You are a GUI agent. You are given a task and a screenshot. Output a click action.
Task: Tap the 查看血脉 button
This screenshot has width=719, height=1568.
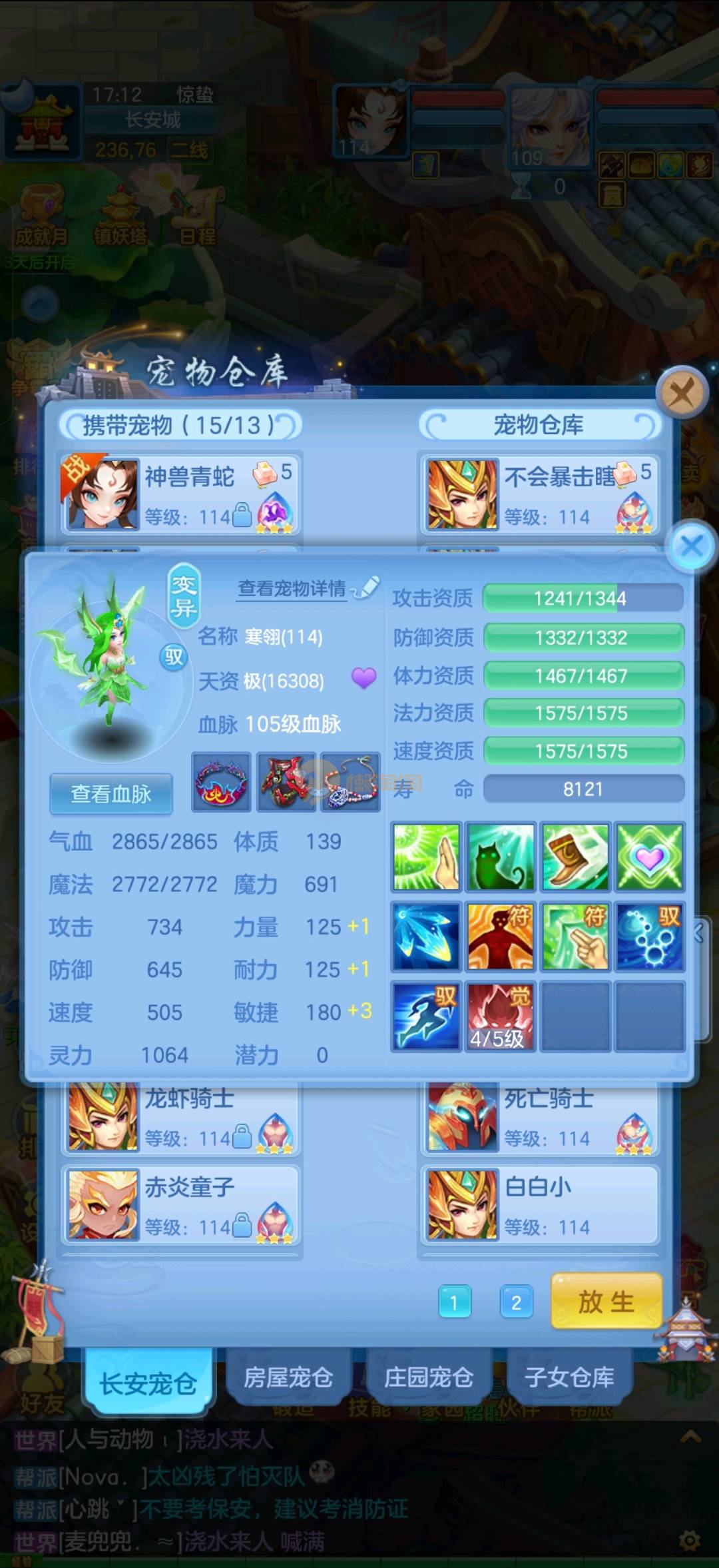tap(111, 793)
